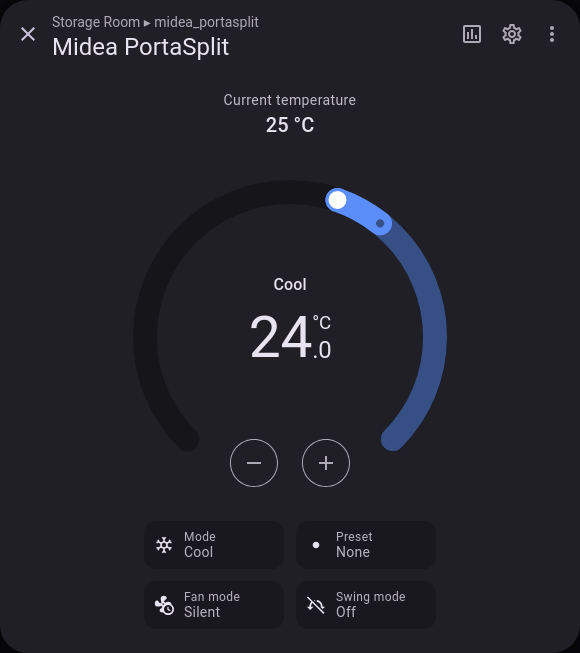Decrease target temperature with minus button
The width and height of the screenshot is (580, 653).
click(254, 463)
